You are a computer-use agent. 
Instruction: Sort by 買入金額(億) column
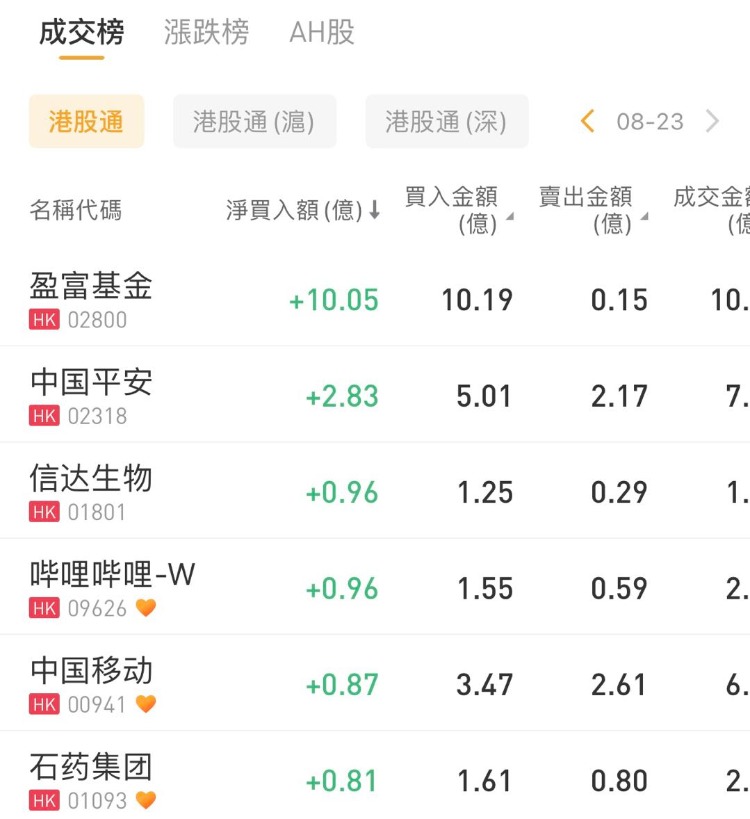(457, 210)
